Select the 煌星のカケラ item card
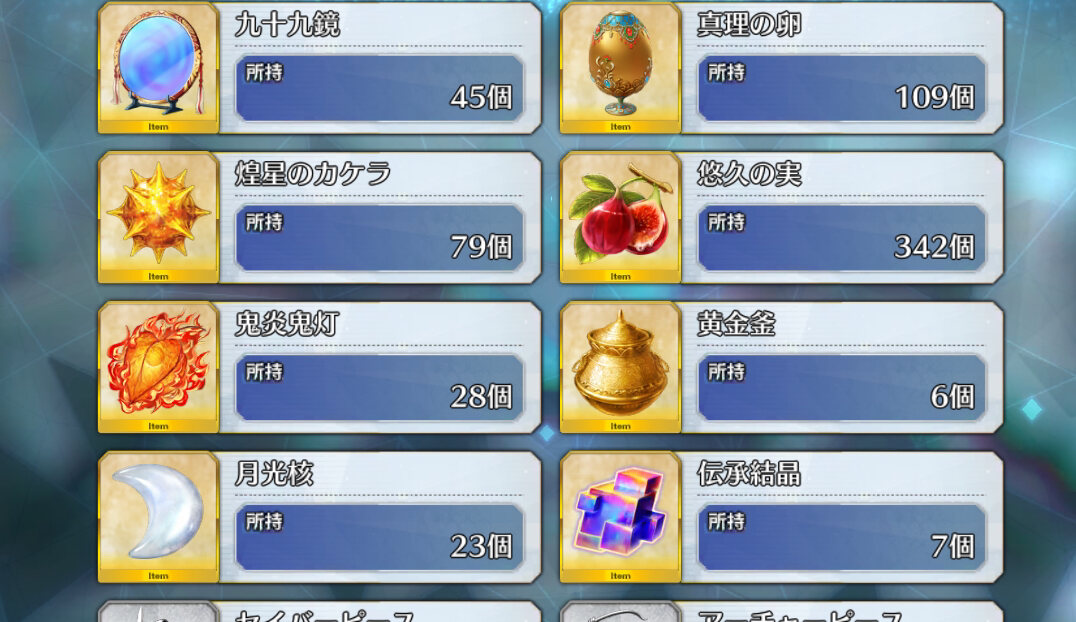1076x622 pixels. (x=319, y=218)
